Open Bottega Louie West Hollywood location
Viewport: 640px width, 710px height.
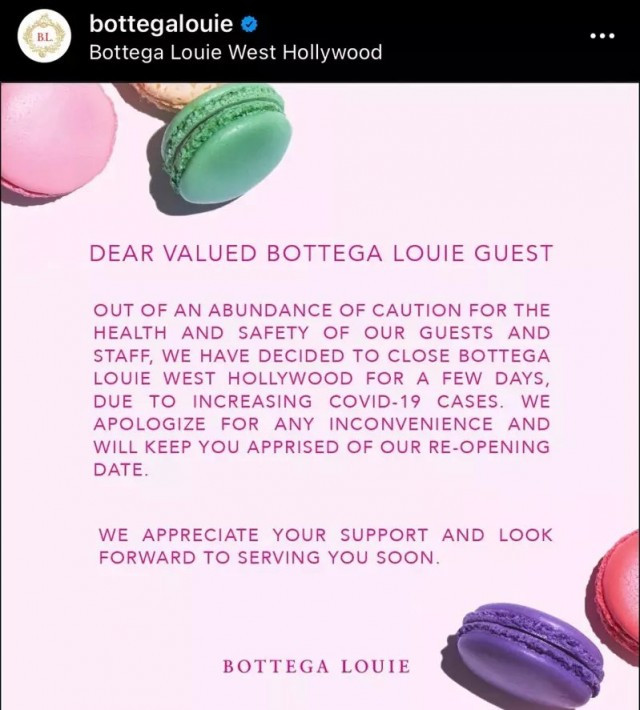coord(235,52)
